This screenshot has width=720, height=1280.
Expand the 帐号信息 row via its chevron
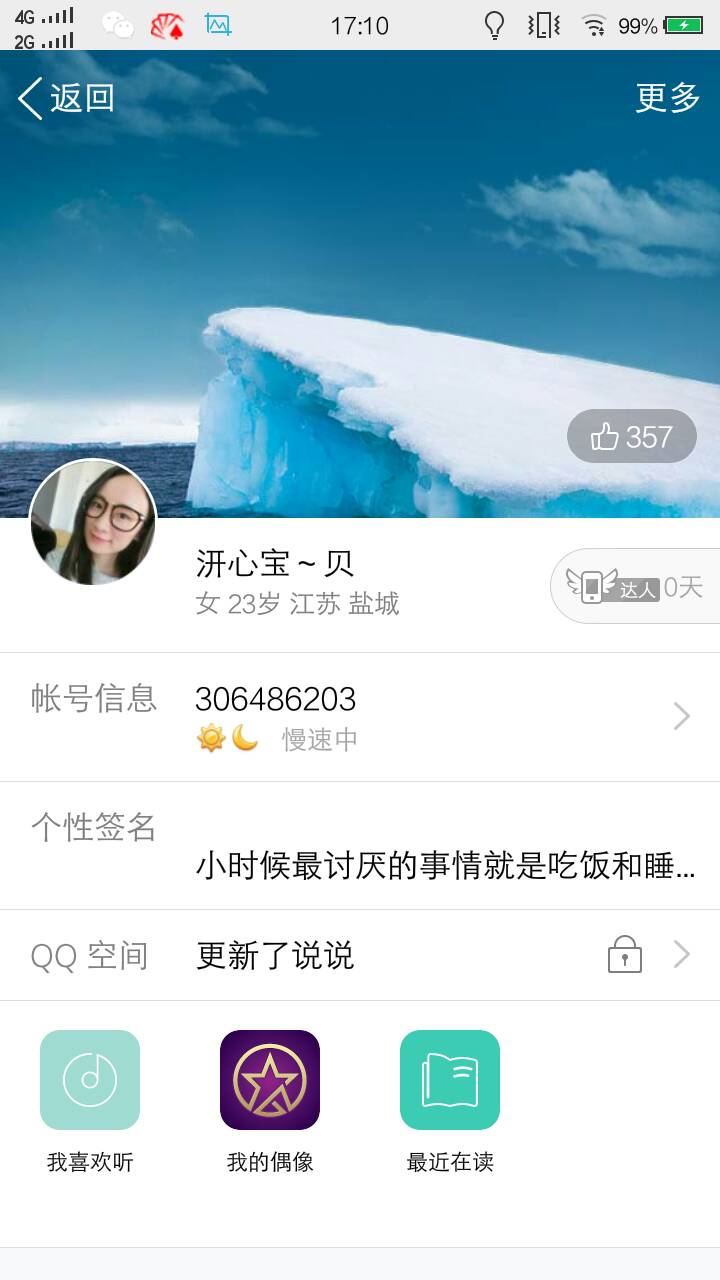683,716
